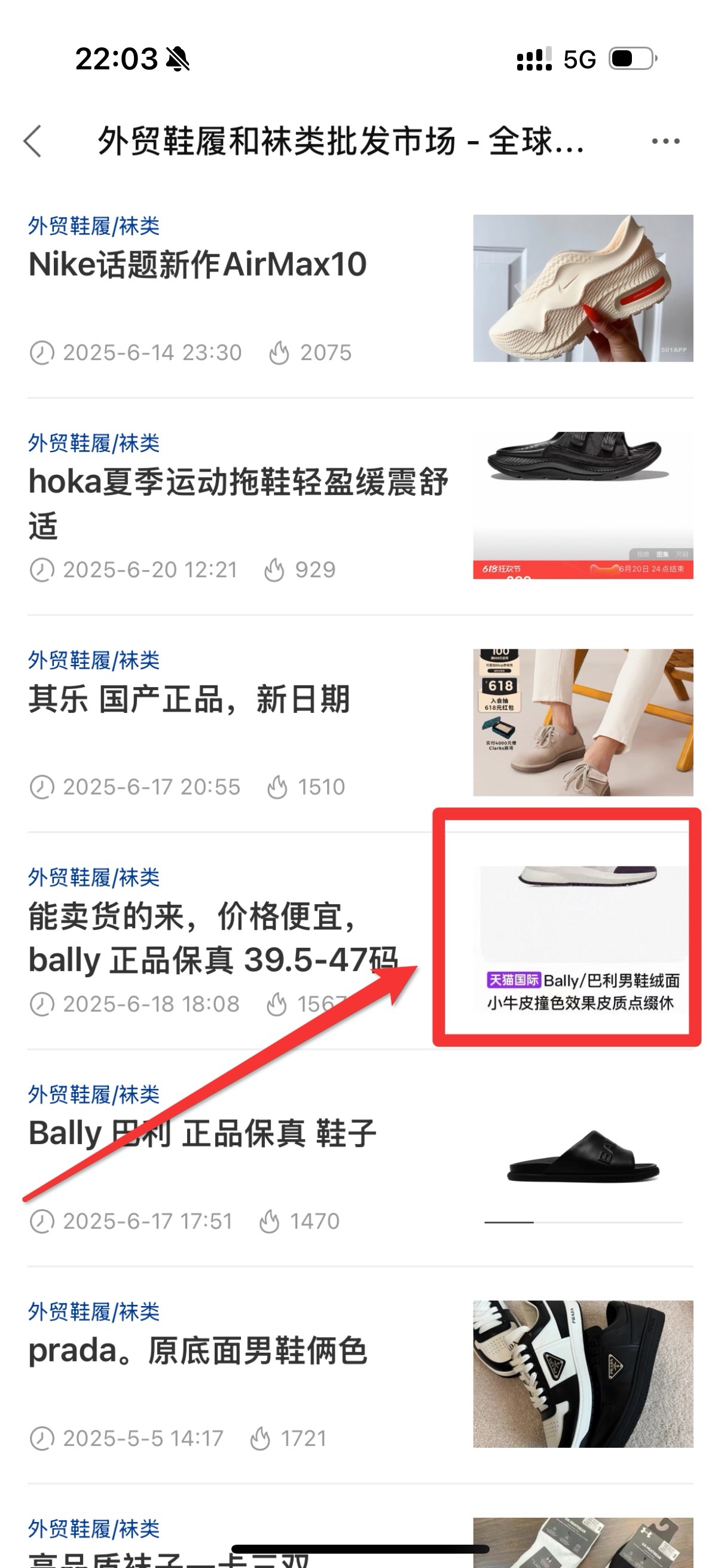721x1568 pixels.
Task: Open the three-dot overflow menu
Action: (665, 141)
